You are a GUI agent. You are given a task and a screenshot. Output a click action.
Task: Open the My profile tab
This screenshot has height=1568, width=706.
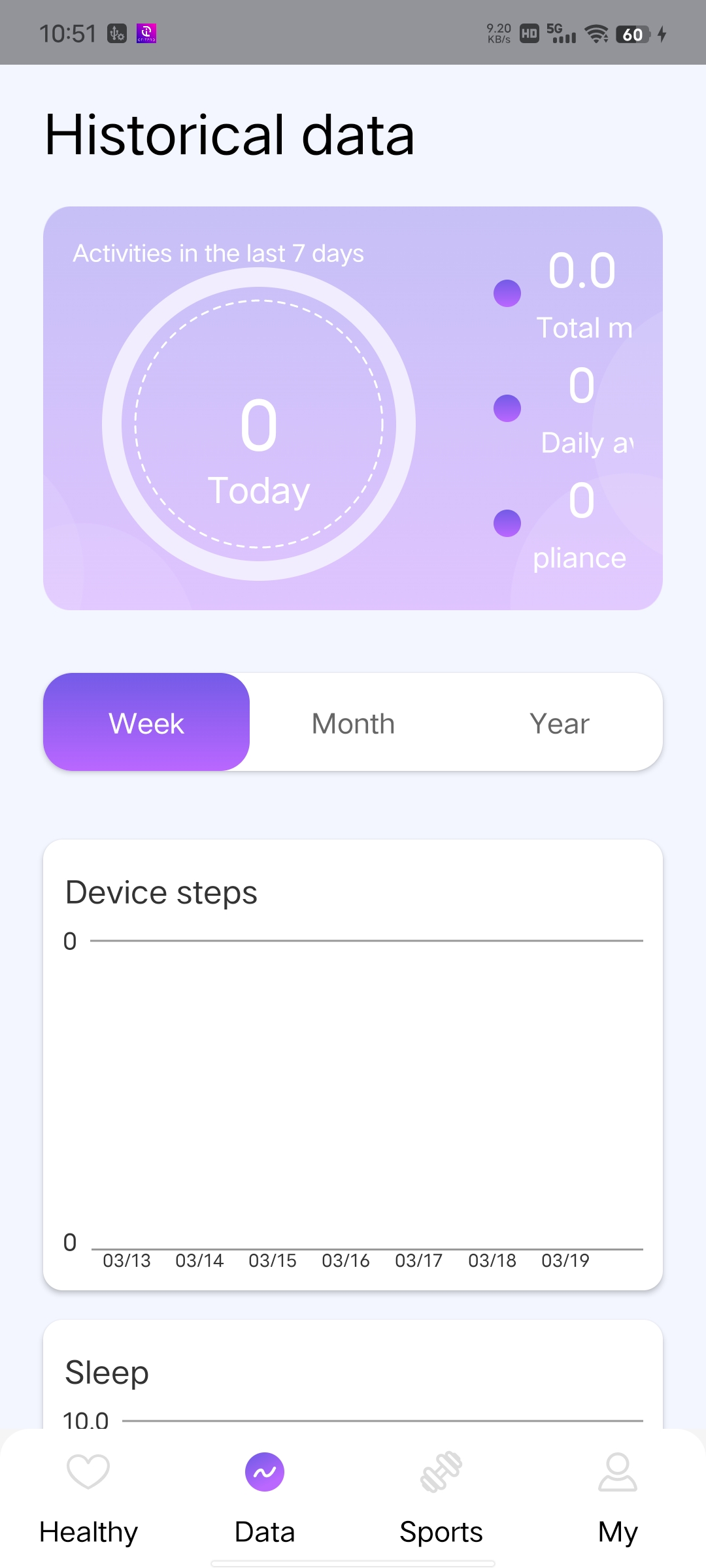(617, 1496)
